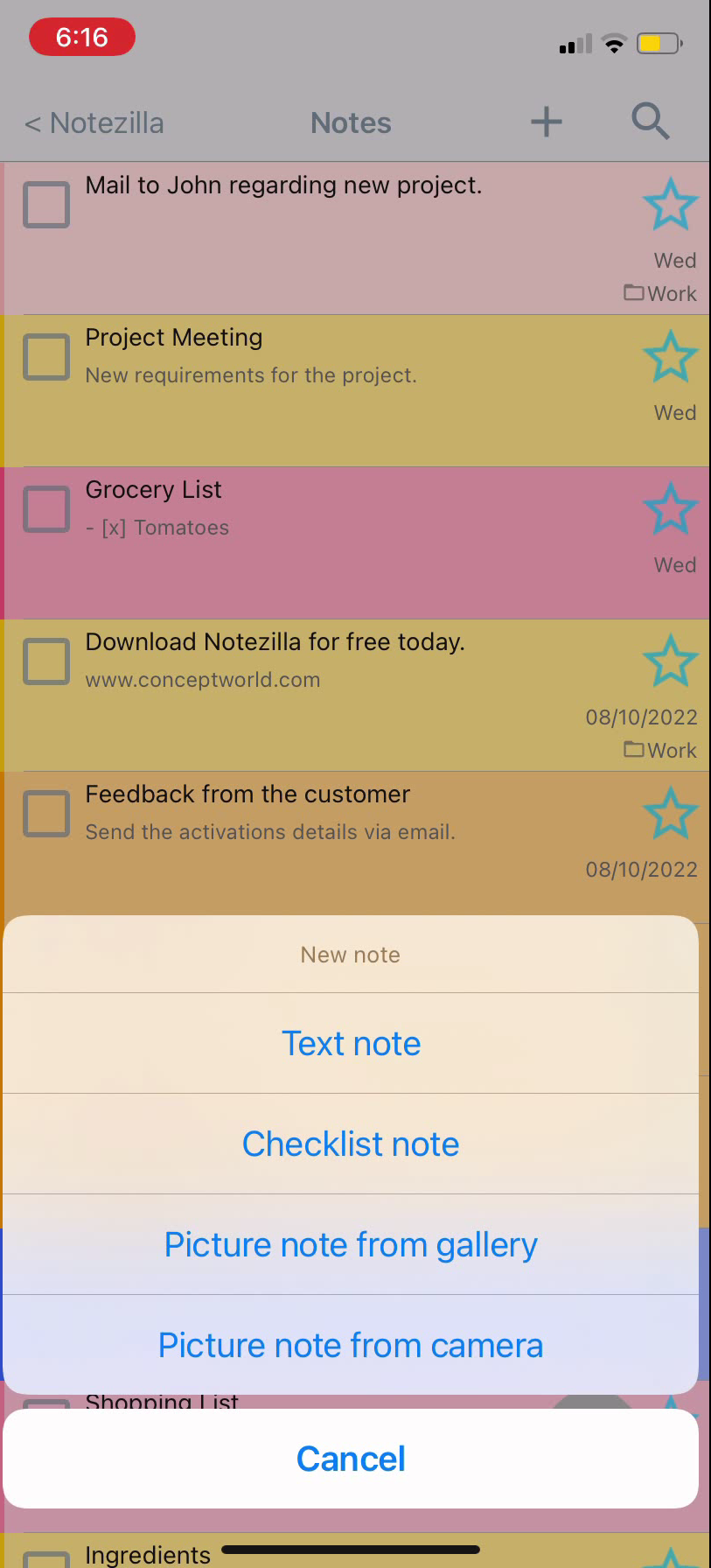
Task: Cancel the New note sheet
Action: 351,1459
